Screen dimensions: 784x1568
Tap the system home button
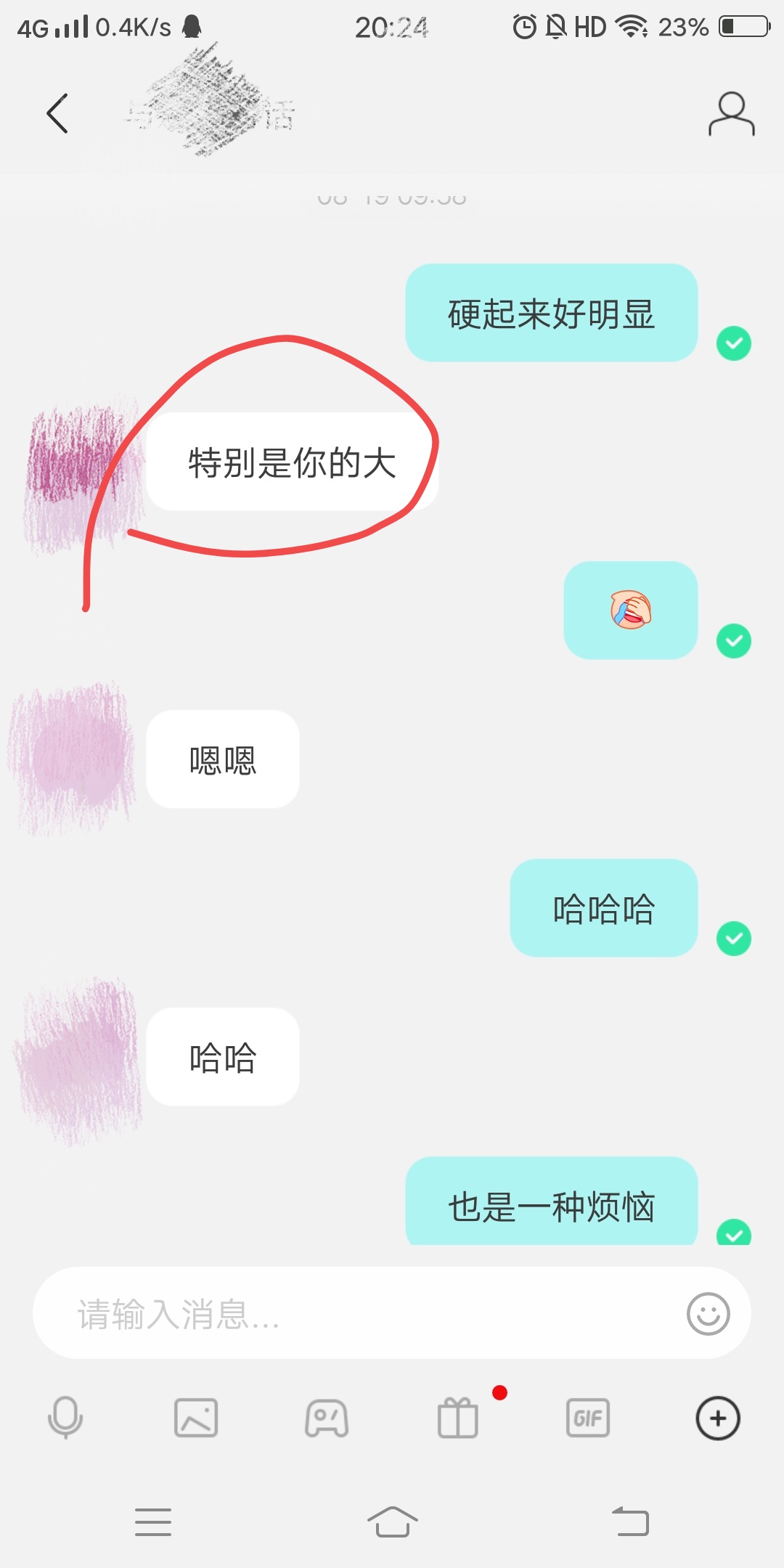(392, 1522)
